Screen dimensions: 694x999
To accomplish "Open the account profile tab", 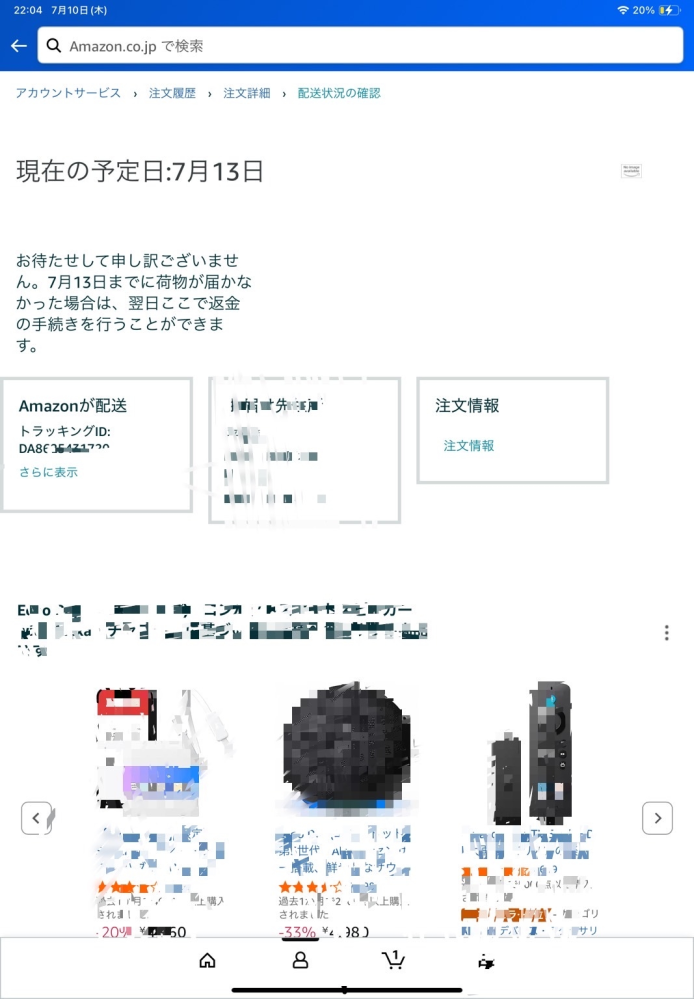I will coord(299,961).
